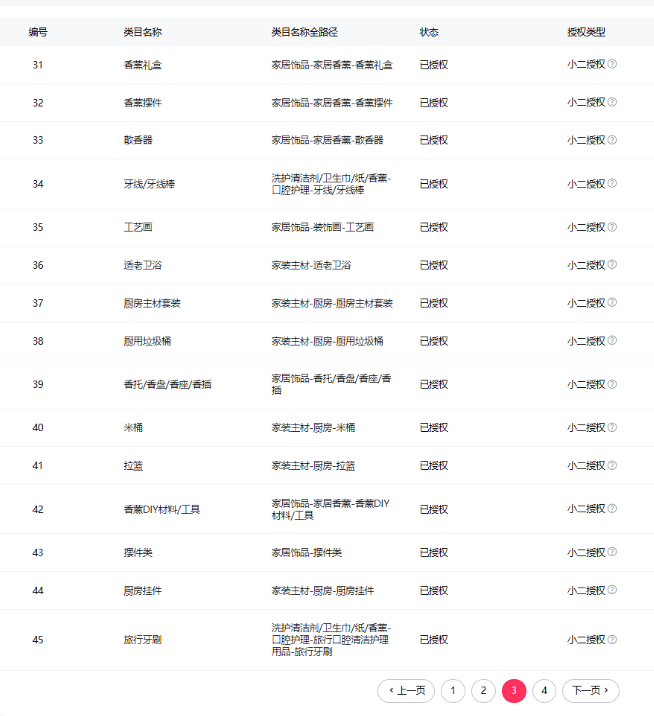Go to the next page (下一页)
654x716 pixels.
pyautogui.click(x=590, y=690)
